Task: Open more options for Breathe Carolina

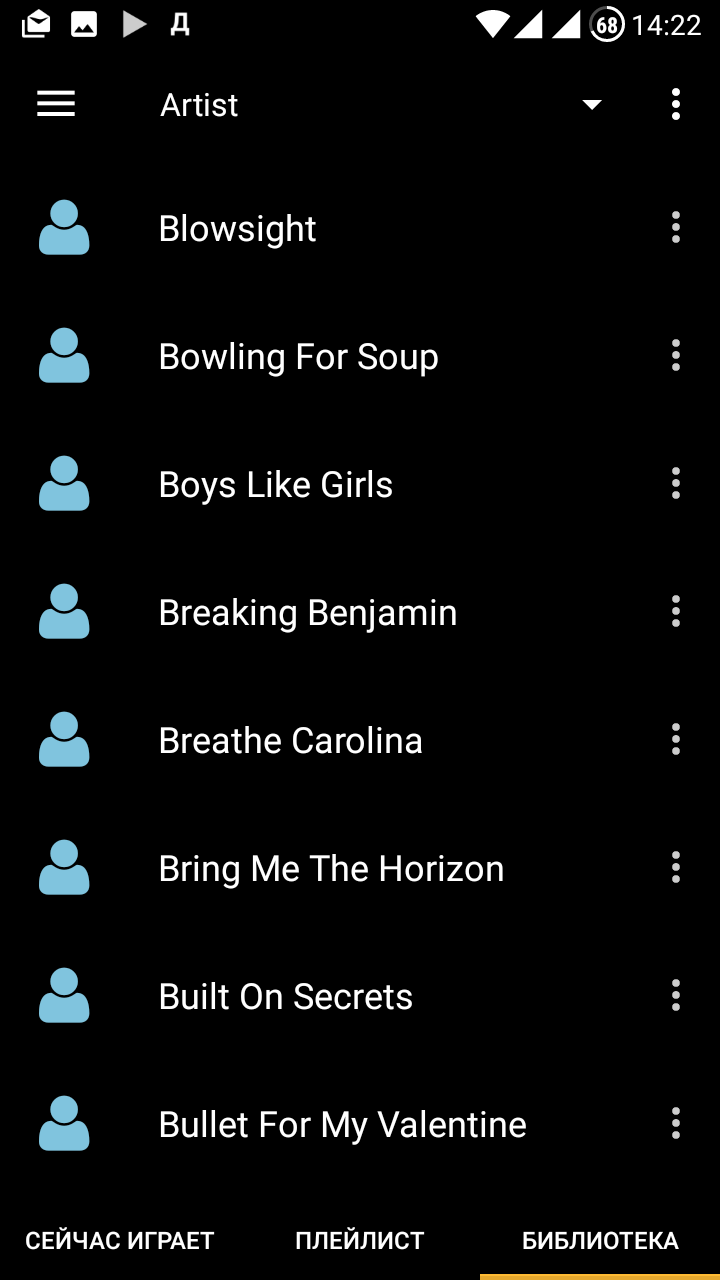Action: [676, 740]
